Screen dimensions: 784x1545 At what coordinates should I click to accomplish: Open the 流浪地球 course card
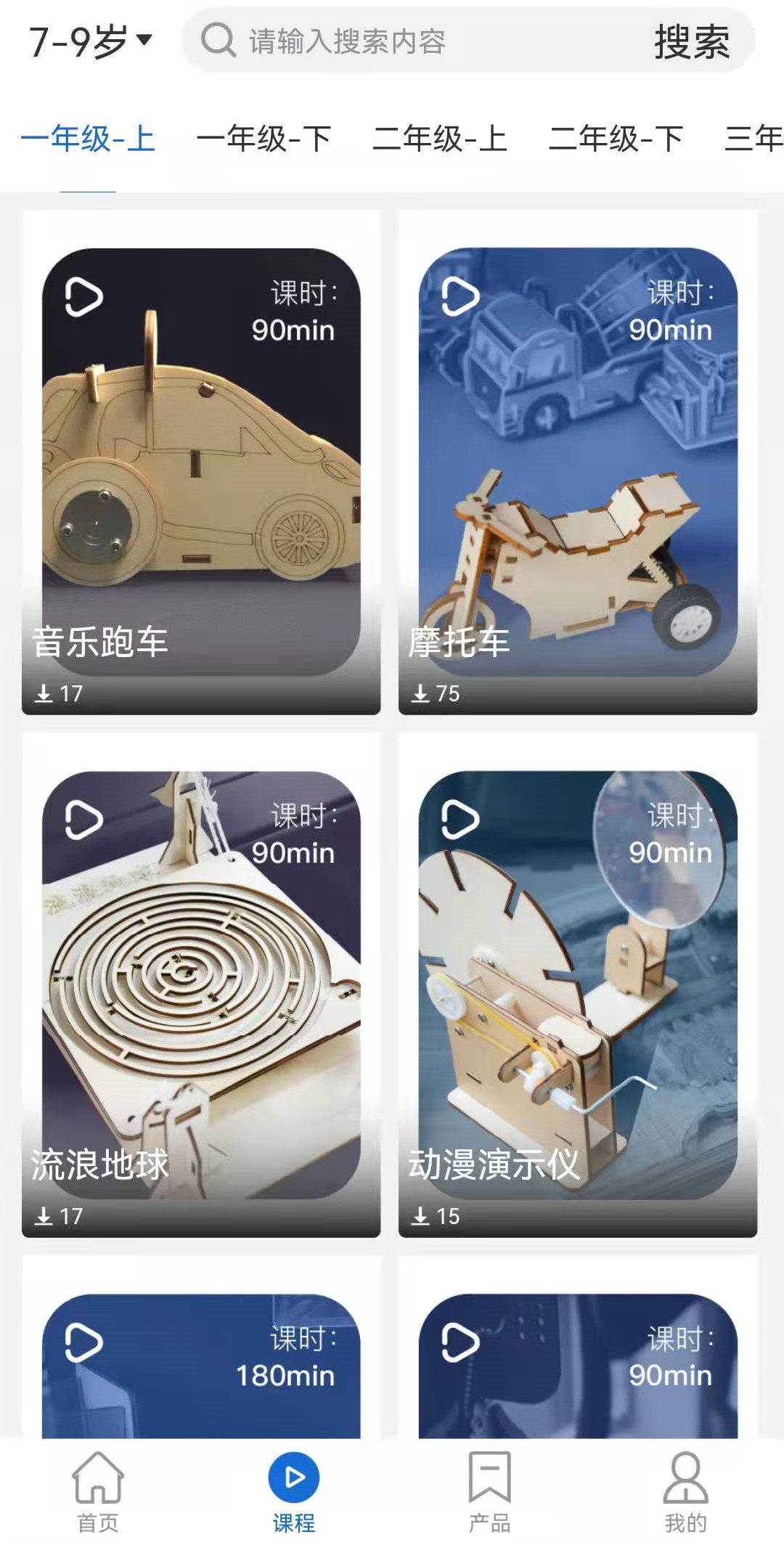(201, 985)
